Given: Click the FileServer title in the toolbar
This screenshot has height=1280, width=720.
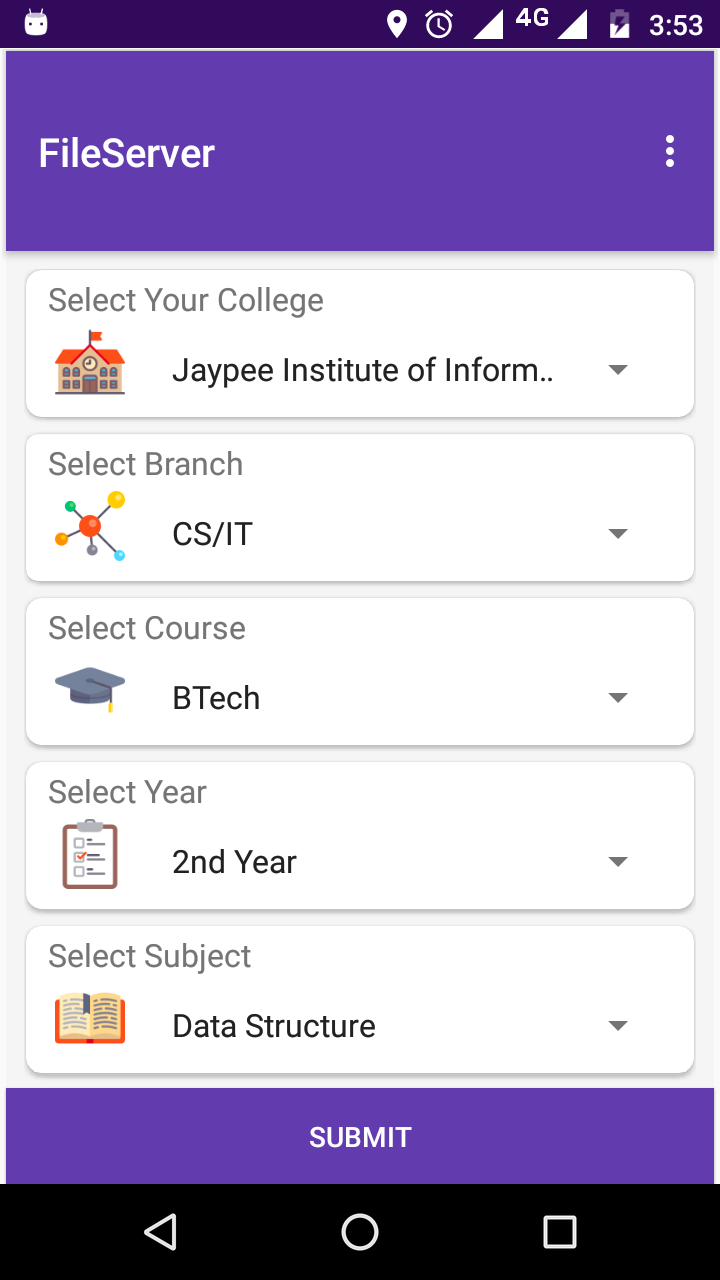Looking at the screenshot, I should pos(126,152).
